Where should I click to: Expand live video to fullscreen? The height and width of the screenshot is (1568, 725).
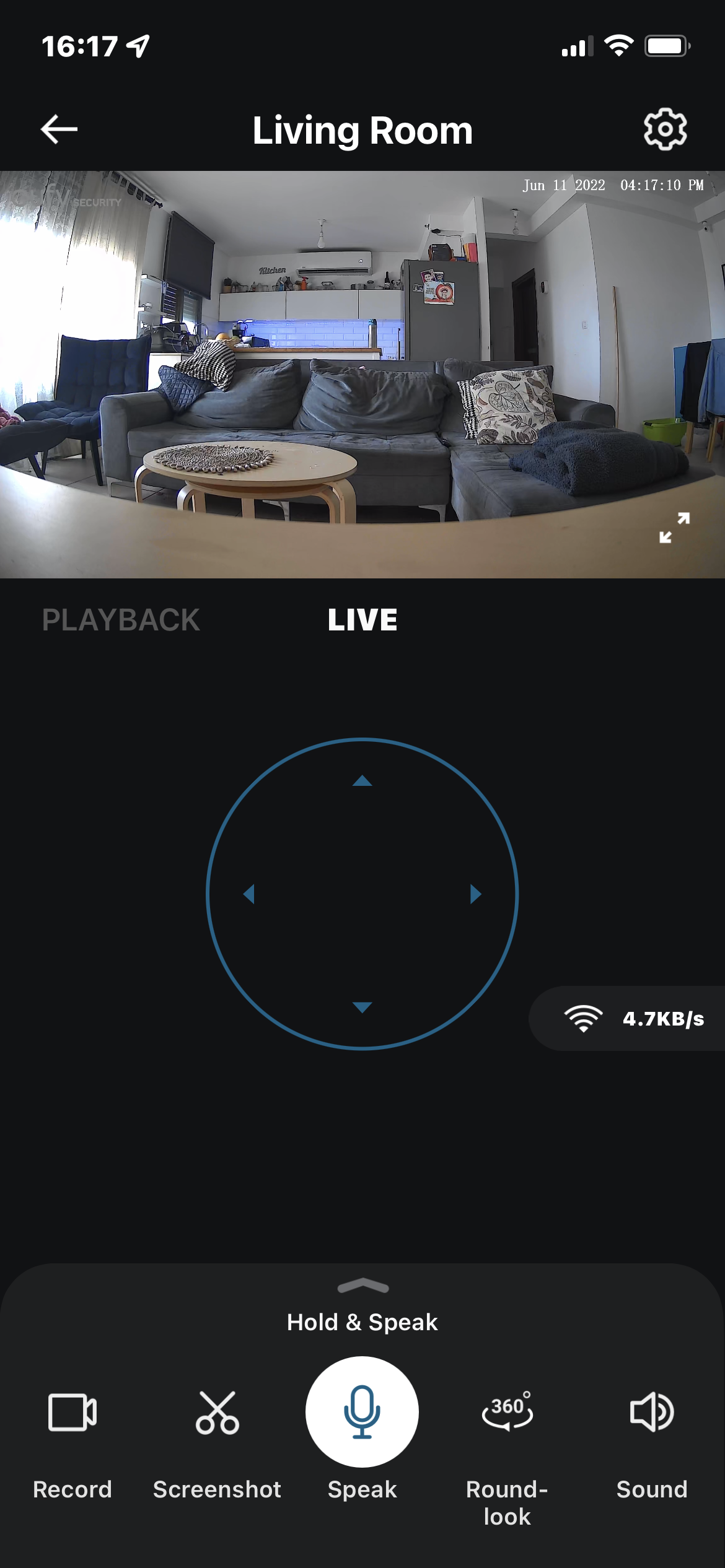(x=674, y=528)
